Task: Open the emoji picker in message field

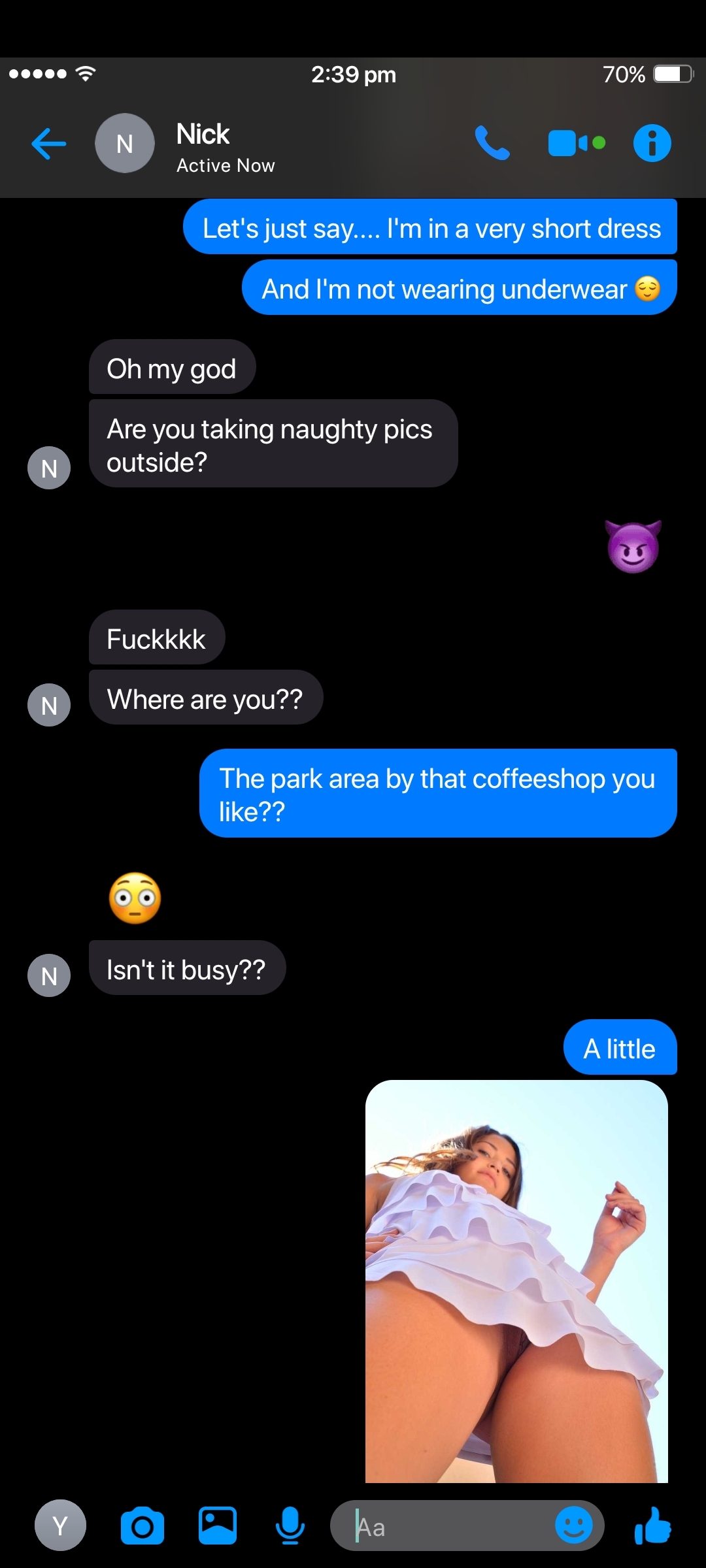Action: (x=574, y=1526)
